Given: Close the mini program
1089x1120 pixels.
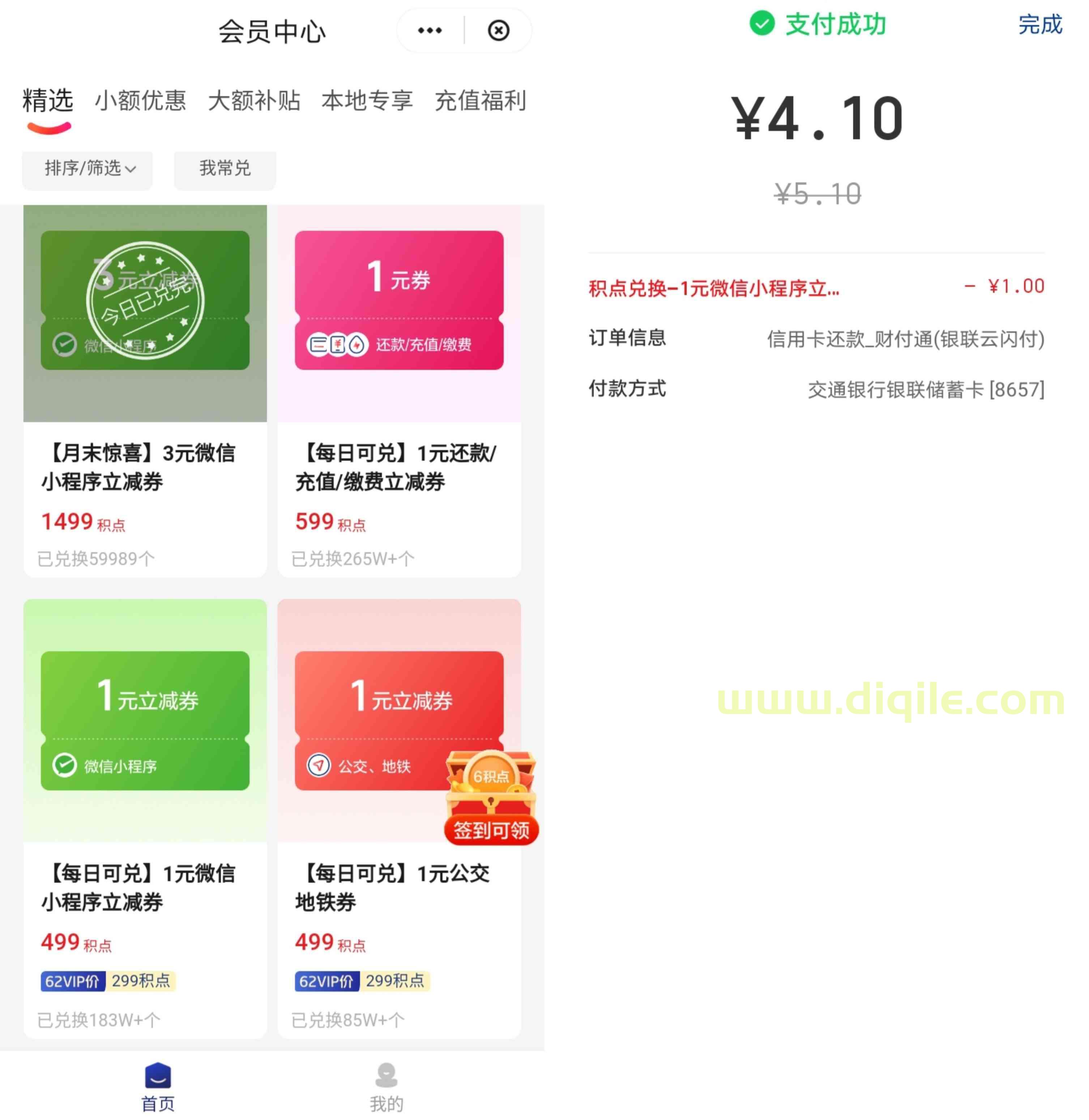Looking at the screenshot, I should [x=498, y=30].
